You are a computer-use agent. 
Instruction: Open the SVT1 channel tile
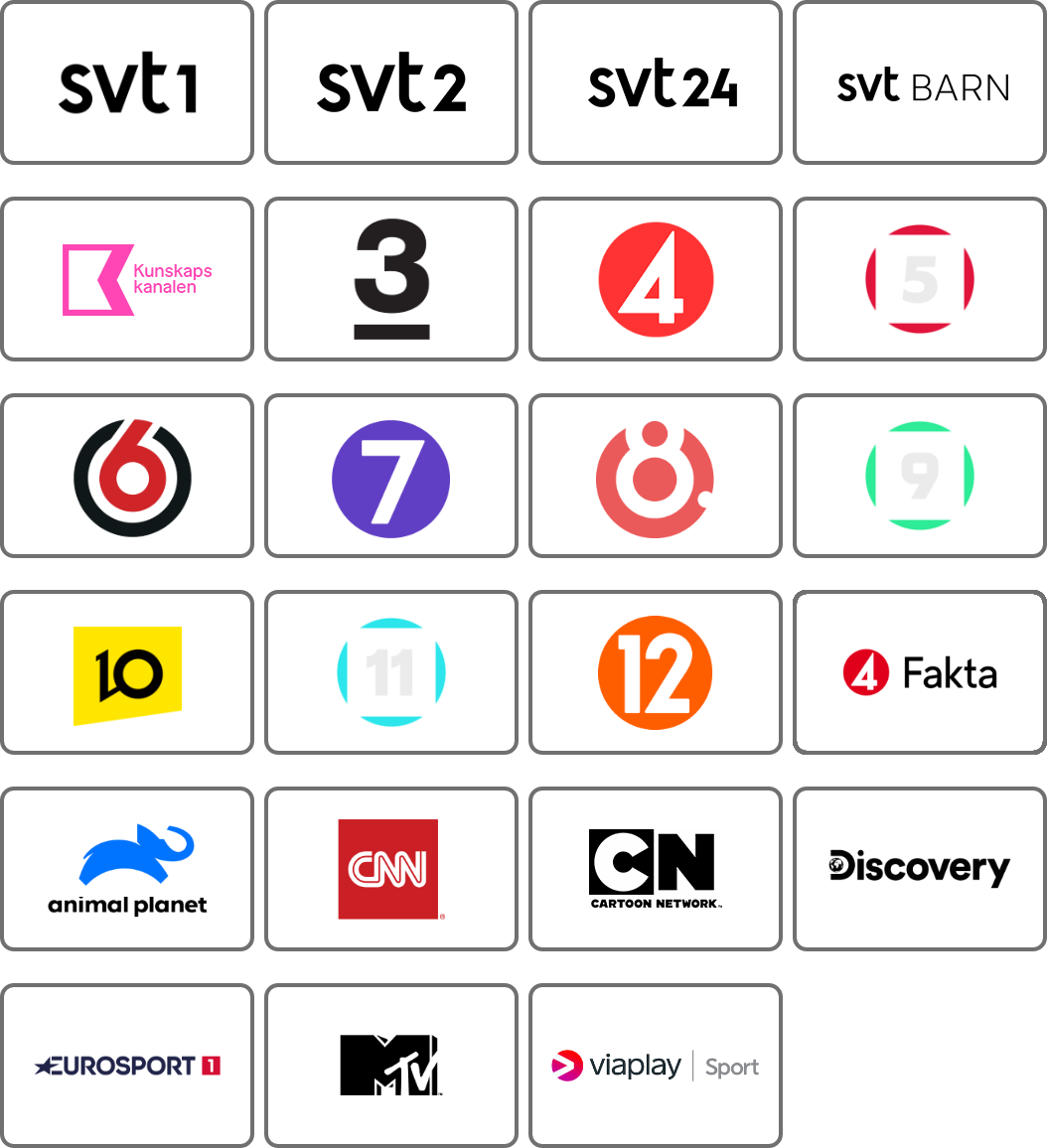(x=127, y=83)
